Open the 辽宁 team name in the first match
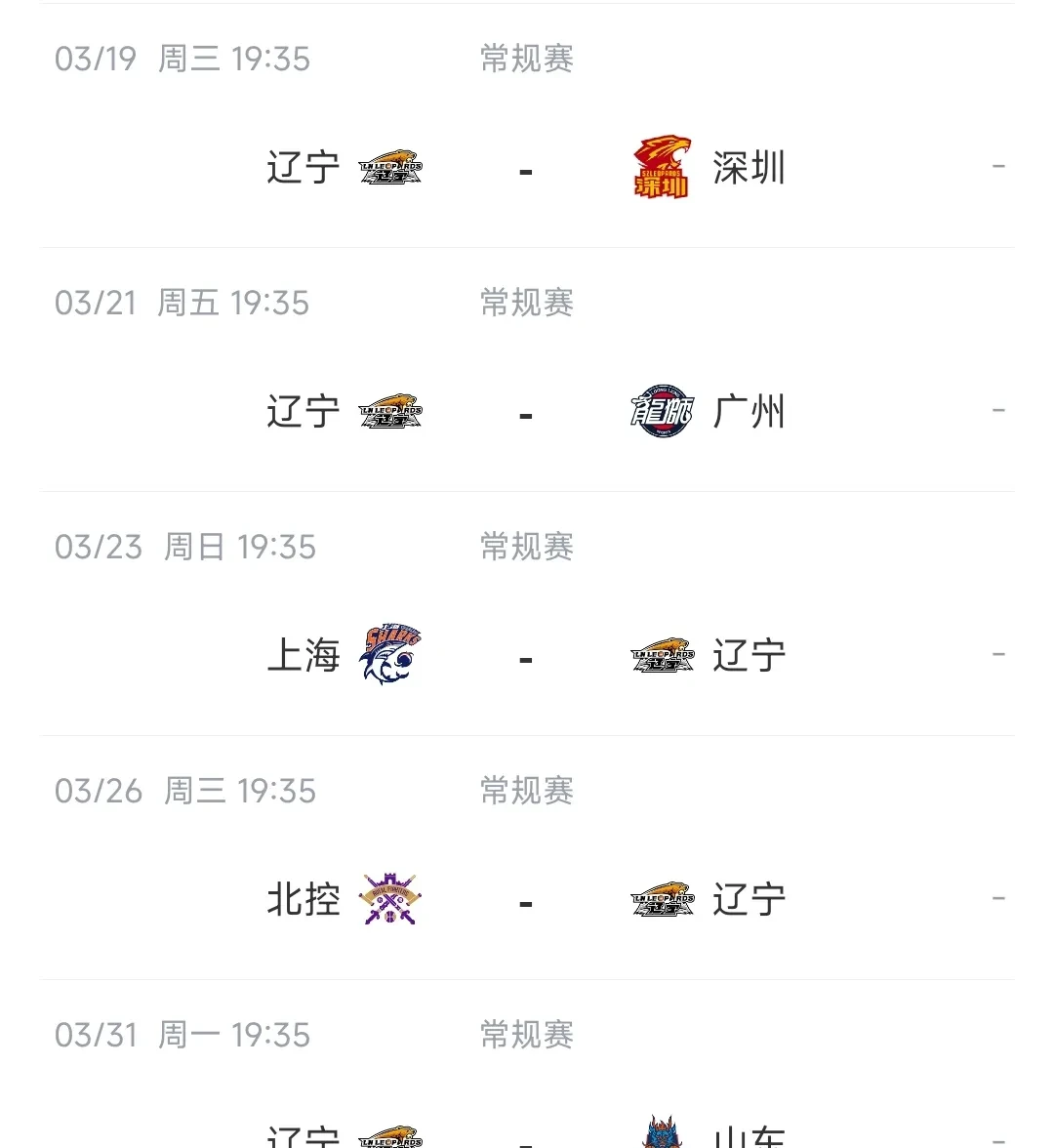Screen dimensions: 1054x1148 tap(303, 168)
